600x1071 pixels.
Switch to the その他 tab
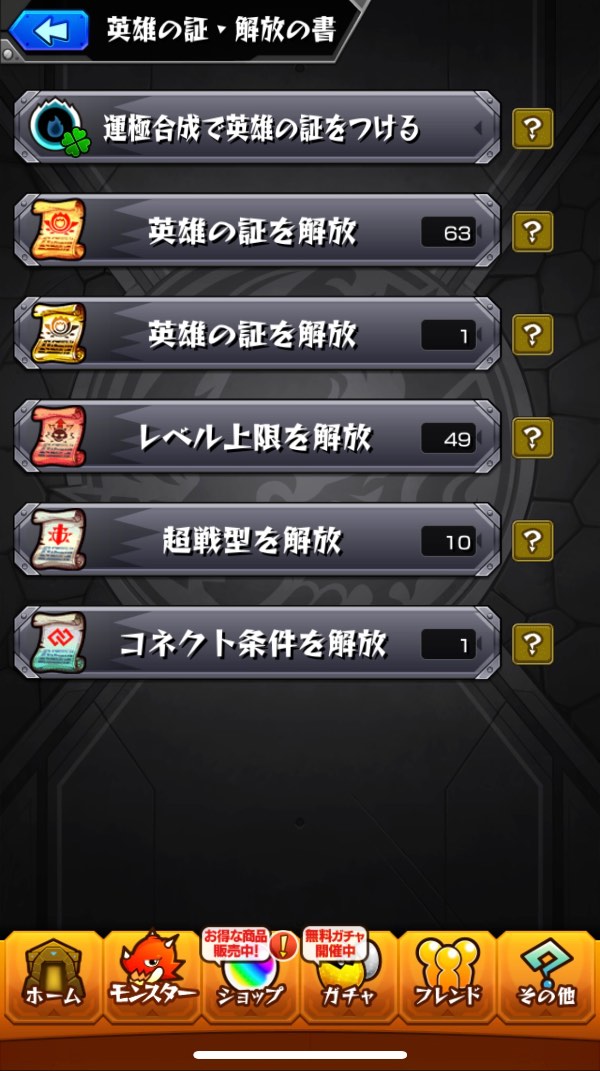click(x=547, y=978)
